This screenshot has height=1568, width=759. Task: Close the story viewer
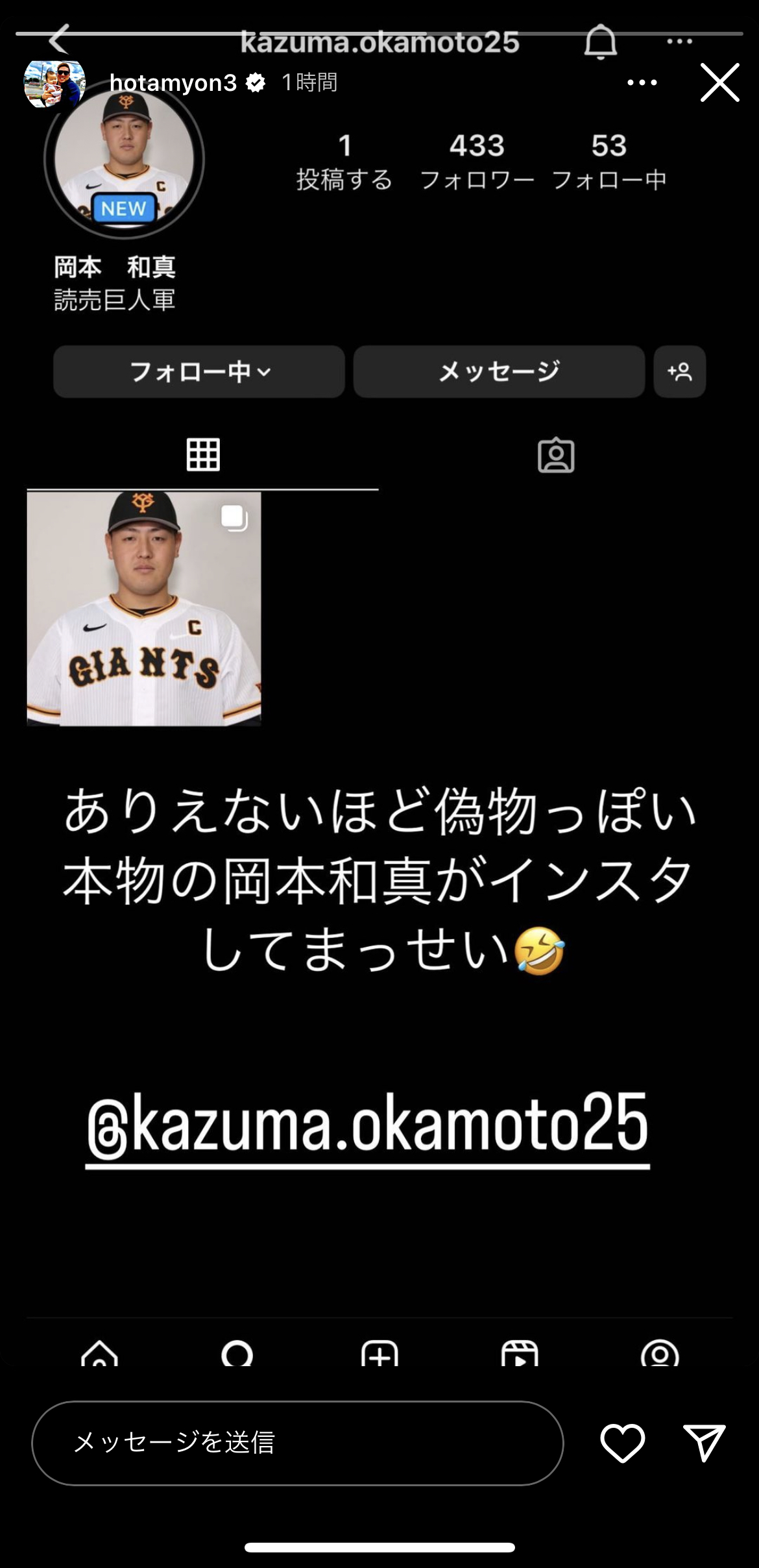point(719,82)
